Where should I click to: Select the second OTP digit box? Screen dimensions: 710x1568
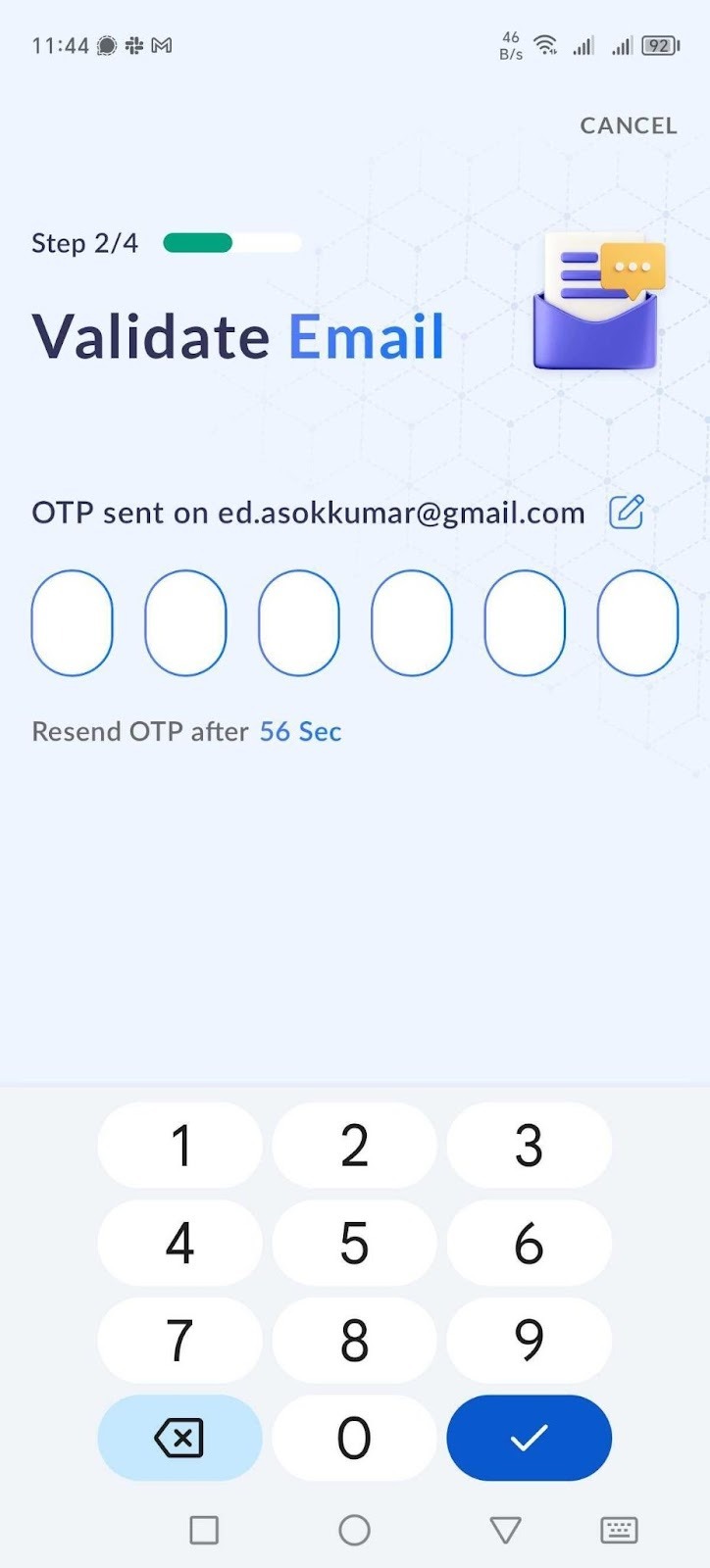click(x=185, y=623)
